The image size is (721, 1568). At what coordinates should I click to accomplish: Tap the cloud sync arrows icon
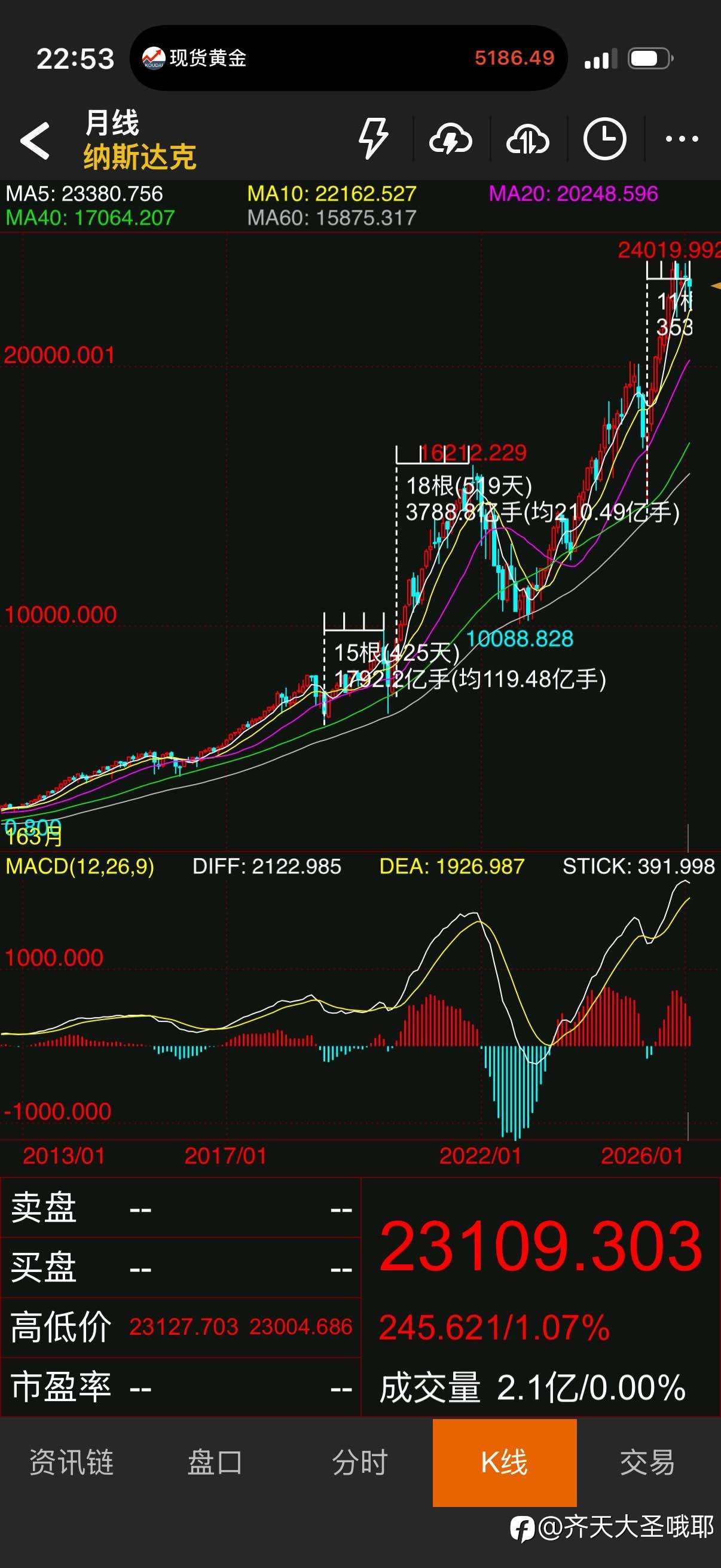[528, 139]
